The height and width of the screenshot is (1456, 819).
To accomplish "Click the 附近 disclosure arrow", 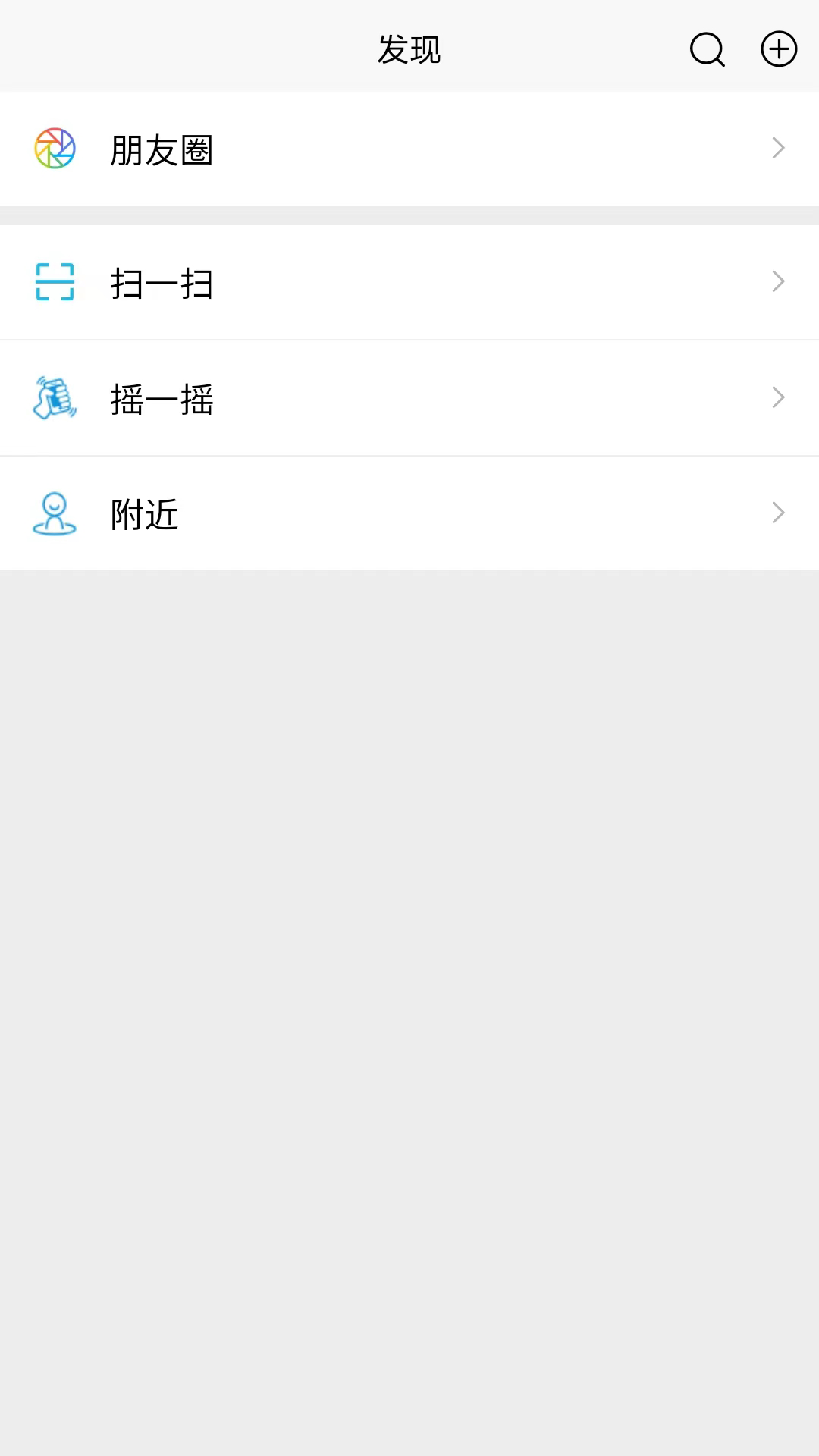I will [x=777, y=512].
